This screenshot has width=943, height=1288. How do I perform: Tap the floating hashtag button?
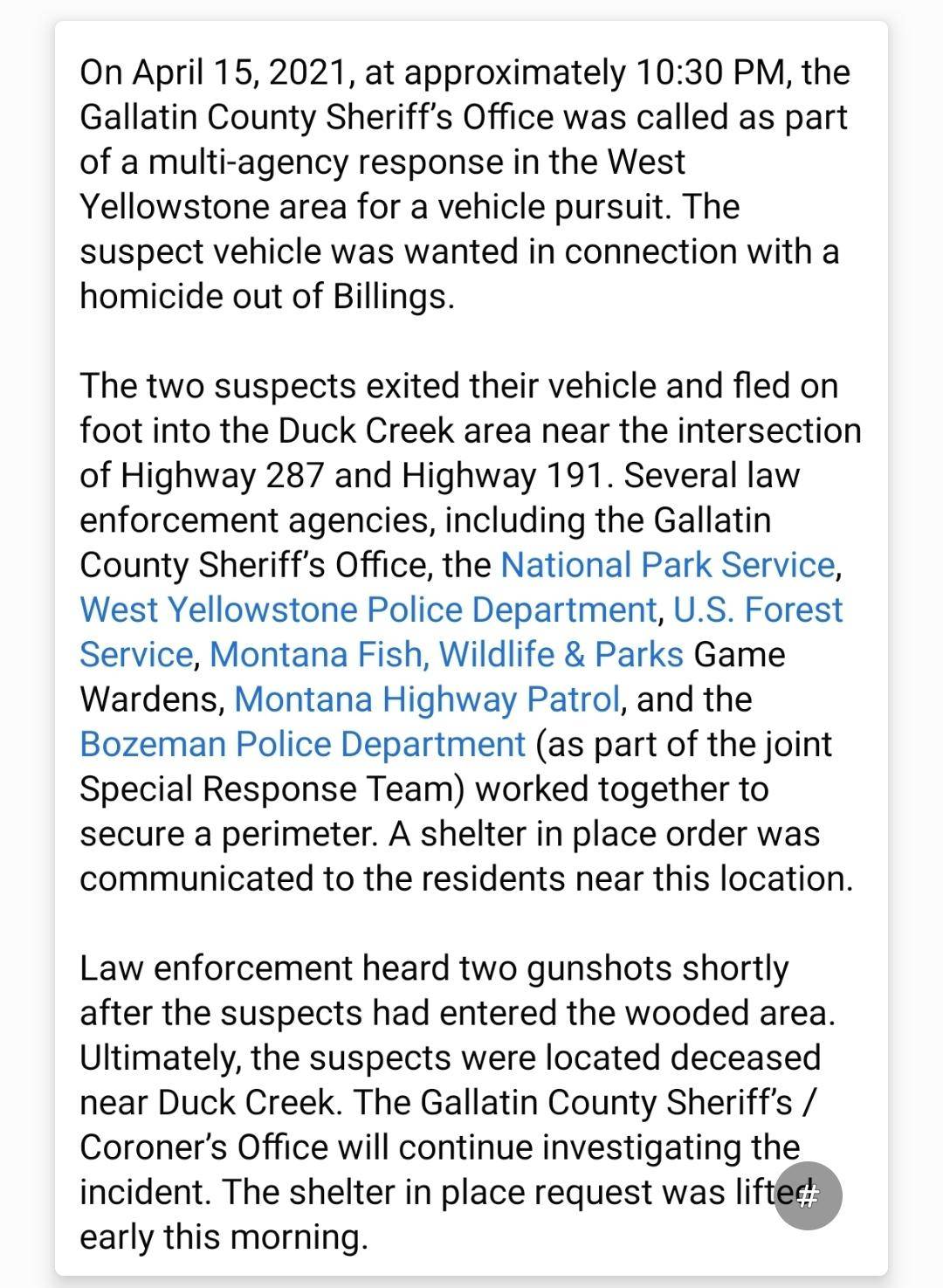click(808, 1195)
